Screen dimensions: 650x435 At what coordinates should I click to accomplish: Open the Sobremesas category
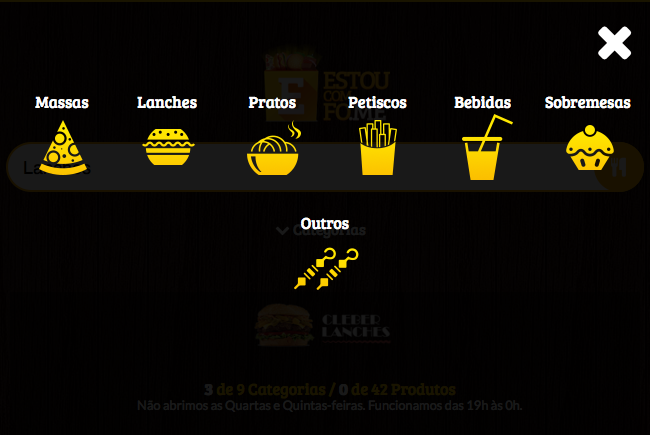(587, 148)
